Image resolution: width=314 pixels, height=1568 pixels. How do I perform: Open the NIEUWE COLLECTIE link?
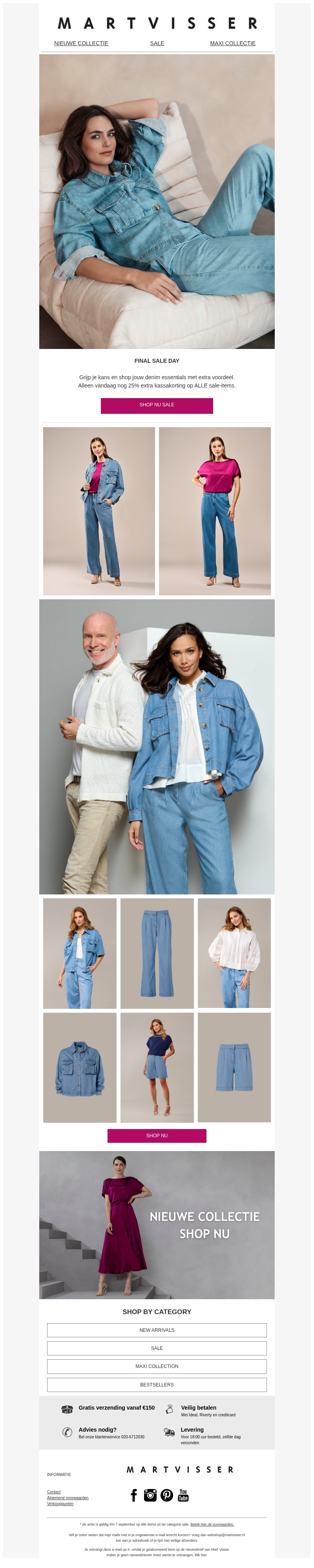click(81, 43)
